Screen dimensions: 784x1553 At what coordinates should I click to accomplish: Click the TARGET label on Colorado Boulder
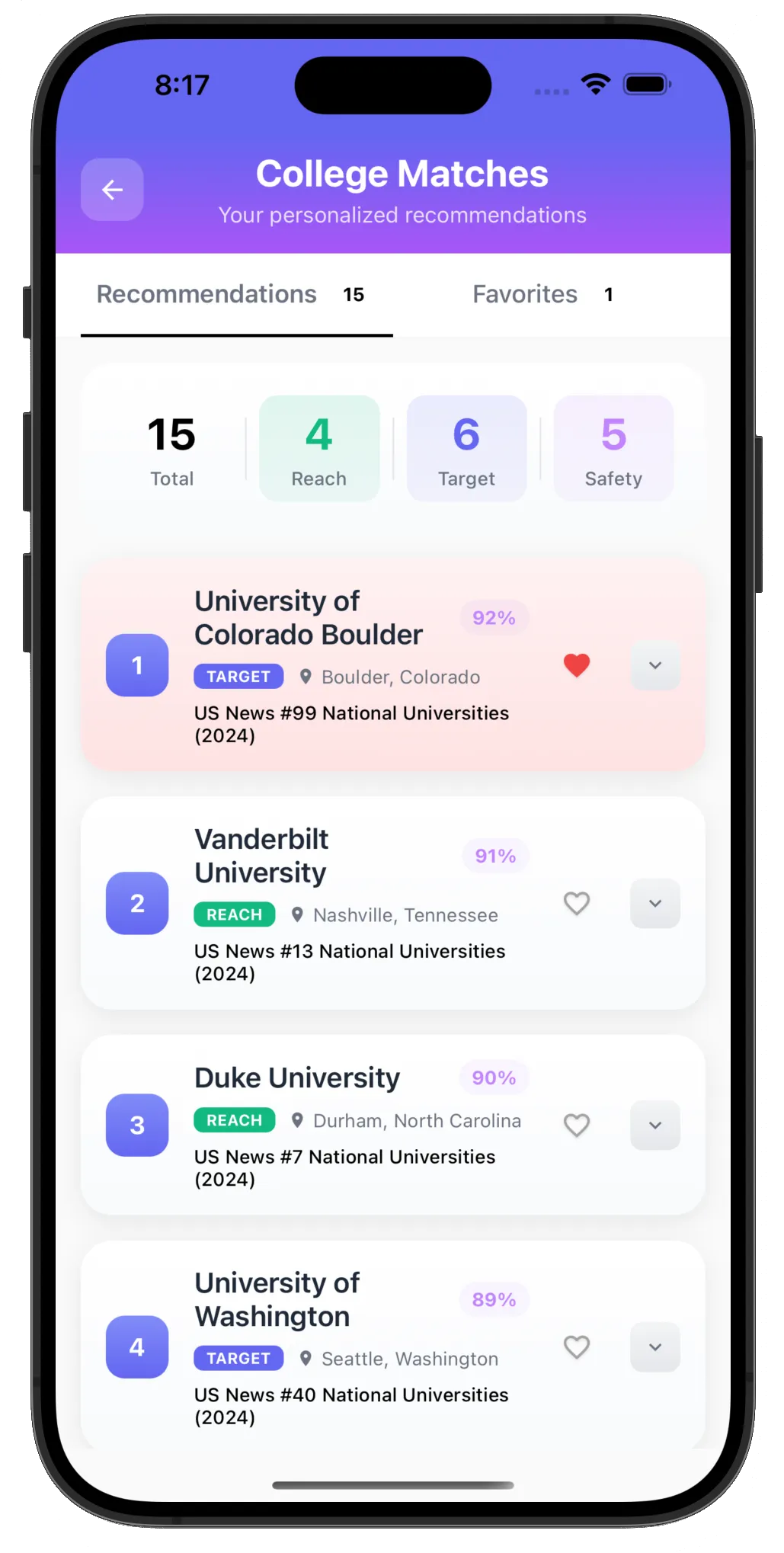tap(238, 677)
